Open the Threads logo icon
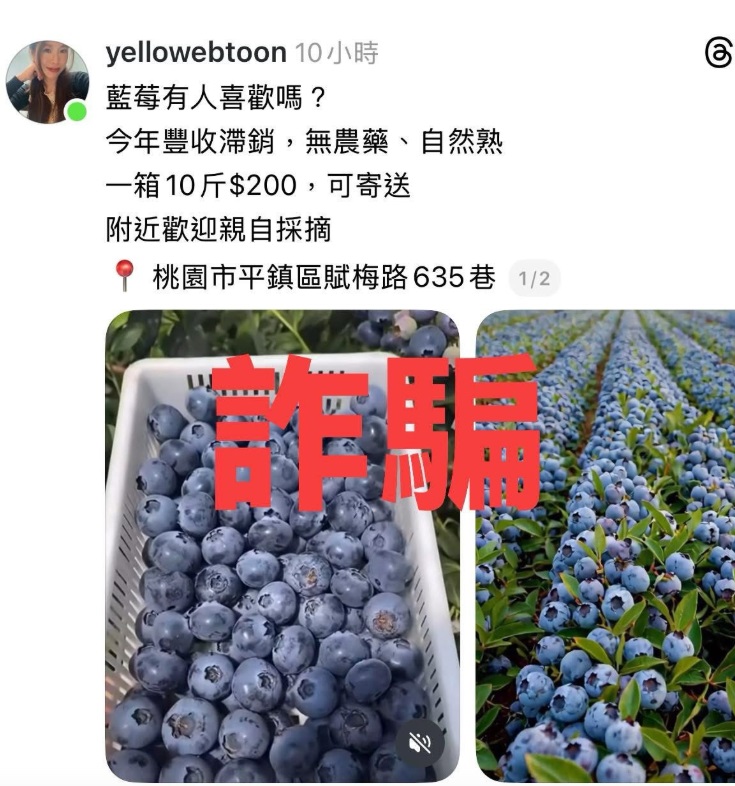This screenshot has width=735, height=786. point(718,53)
